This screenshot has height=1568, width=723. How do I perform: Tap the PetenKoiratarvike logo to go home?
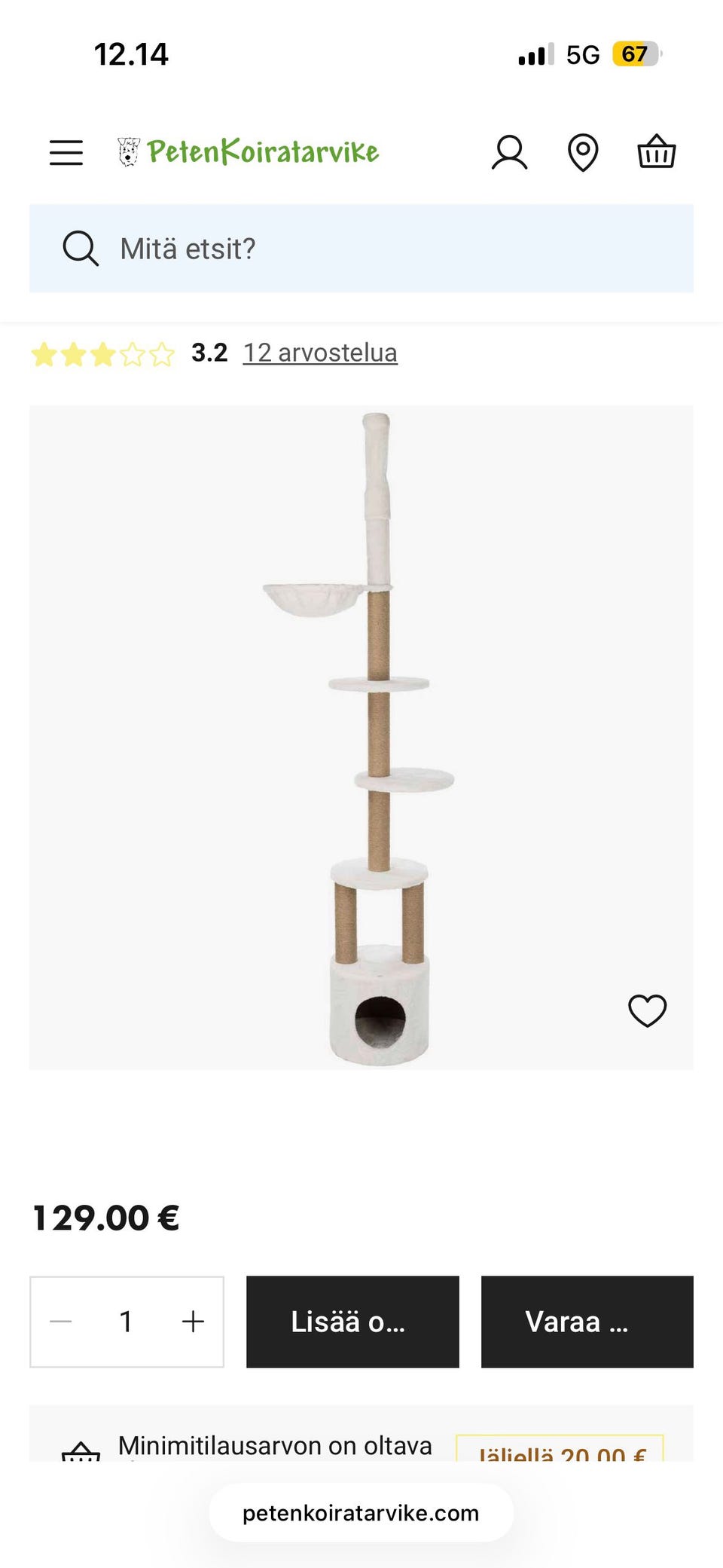(x=249, y=151)
